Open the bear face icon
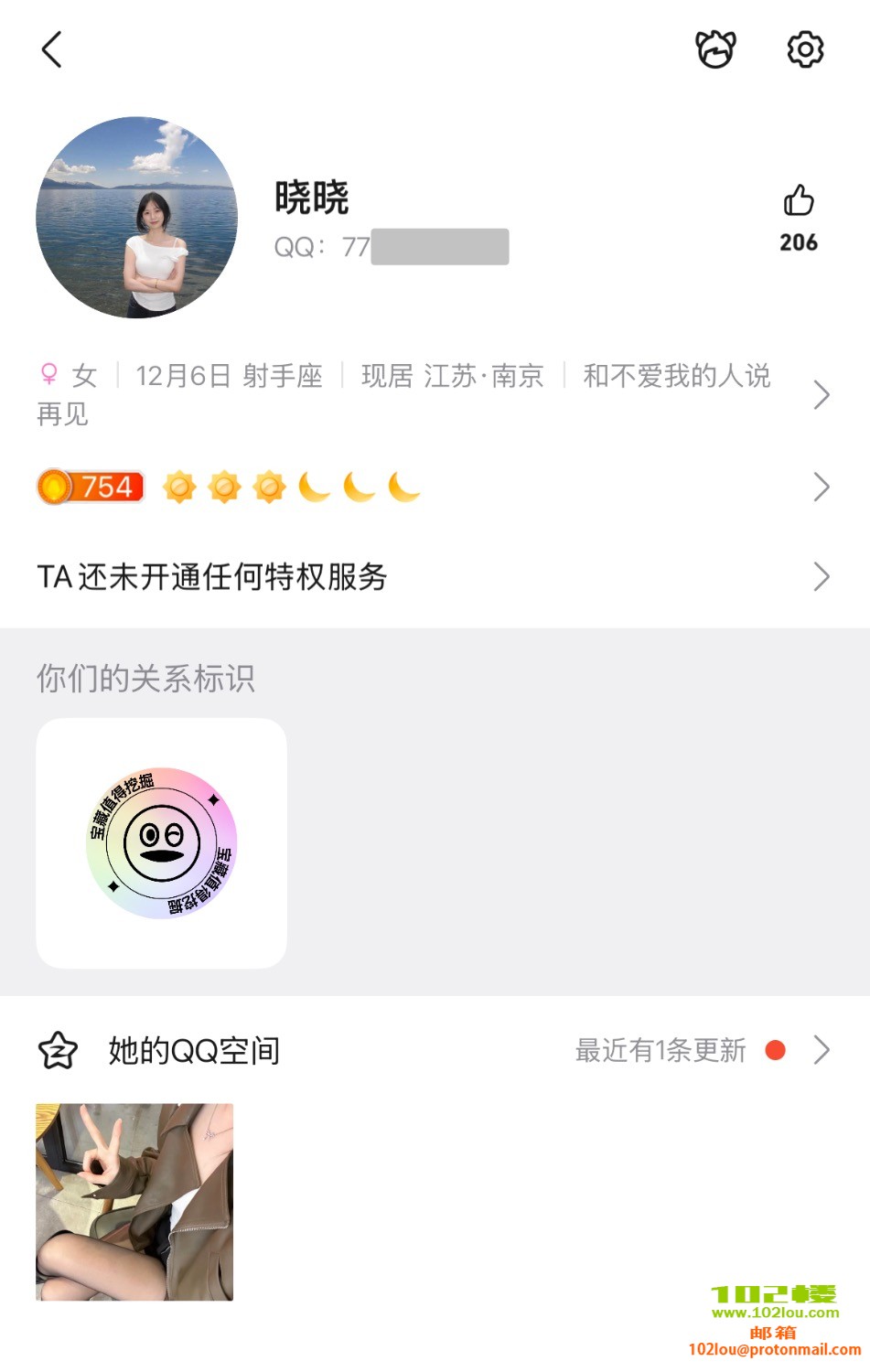 pos(715,49)
